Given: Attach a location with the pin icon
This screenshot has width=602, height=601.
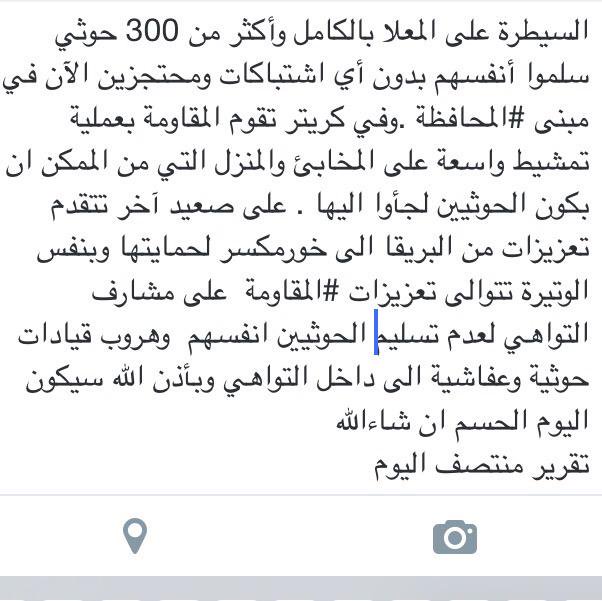Looking at the screenshot, I should 135,537.
